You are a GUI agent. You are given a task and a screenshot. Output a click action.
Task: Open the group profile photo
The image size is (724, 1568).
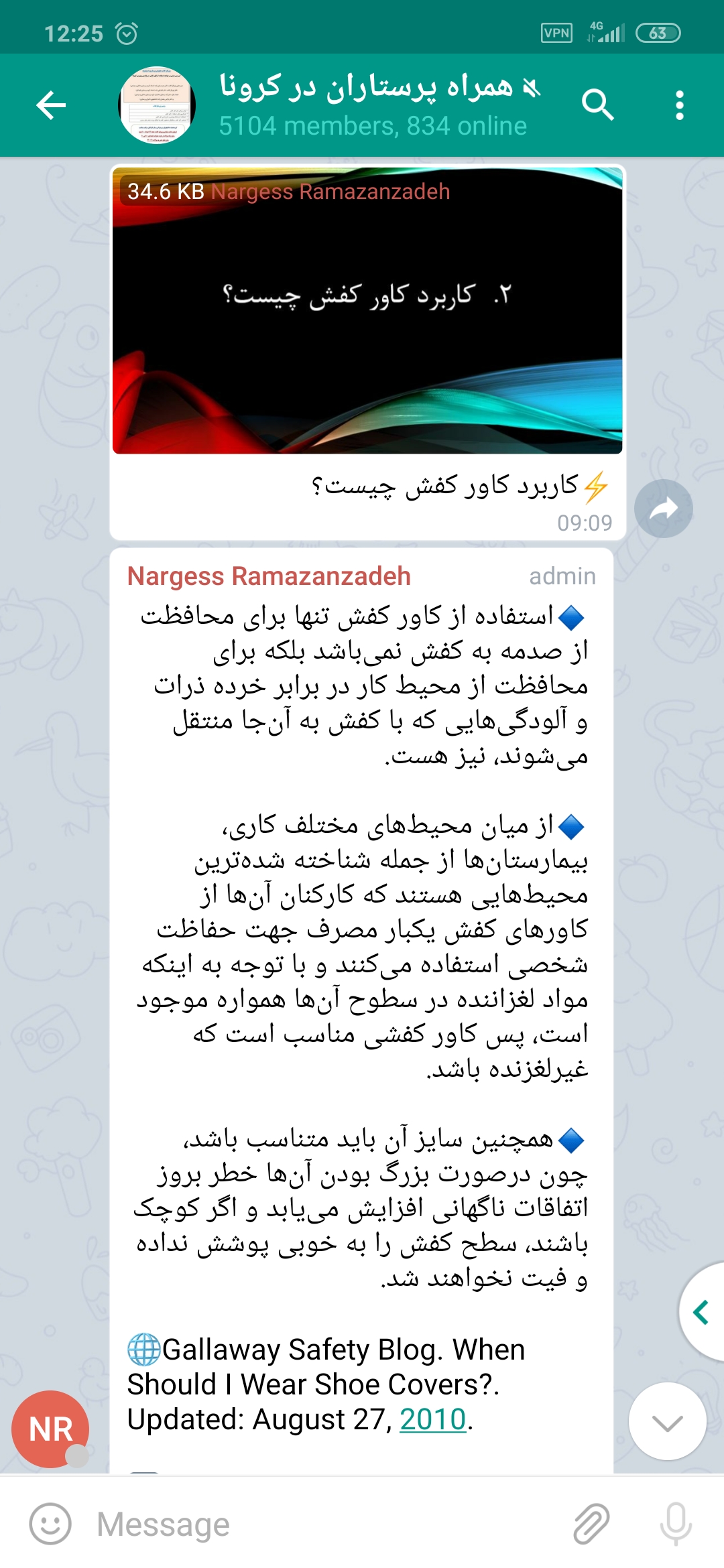pos(157,105)
